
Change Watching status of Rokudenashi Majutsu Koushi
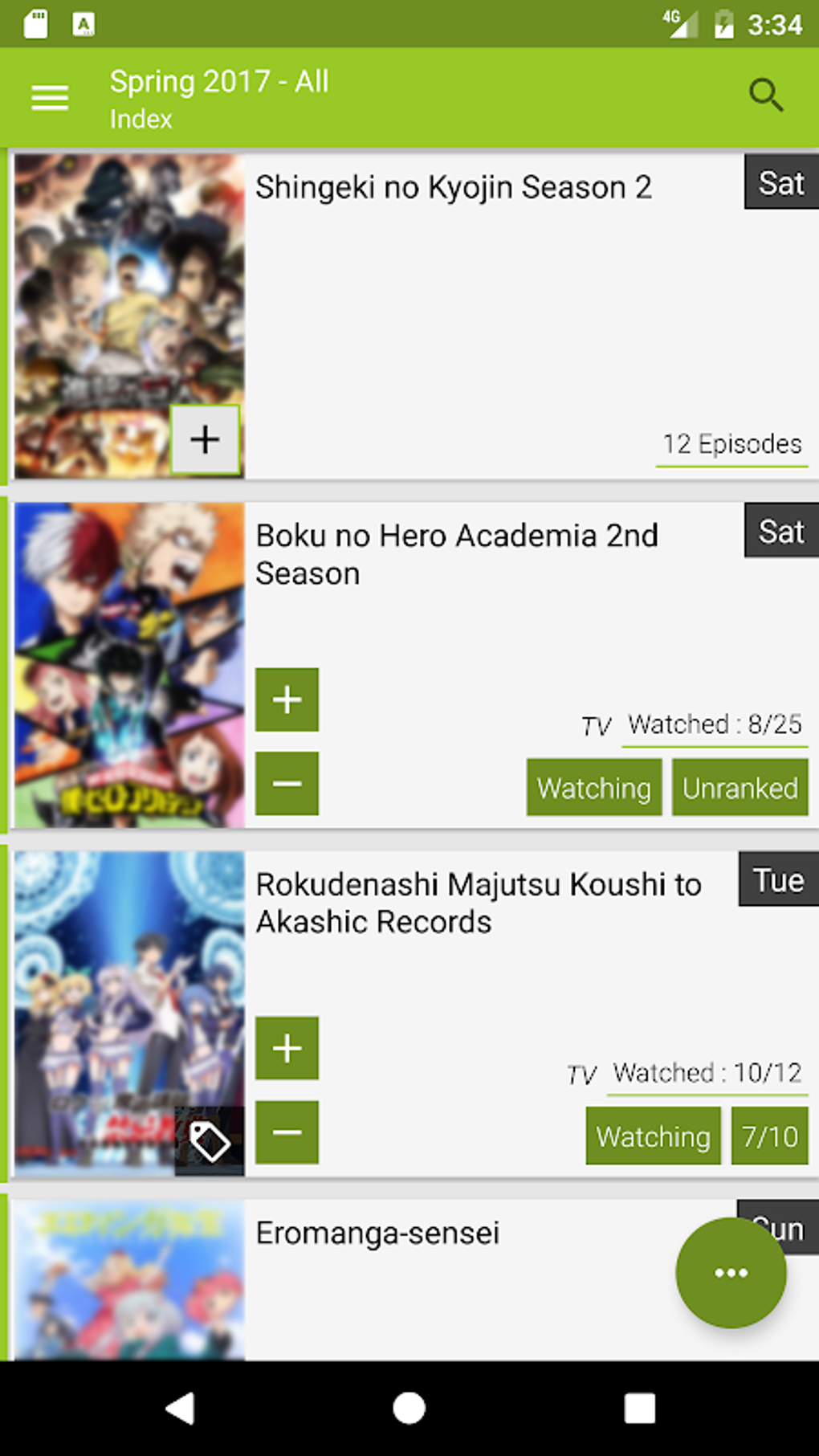pyautogui.click(x=654, y=1136)
